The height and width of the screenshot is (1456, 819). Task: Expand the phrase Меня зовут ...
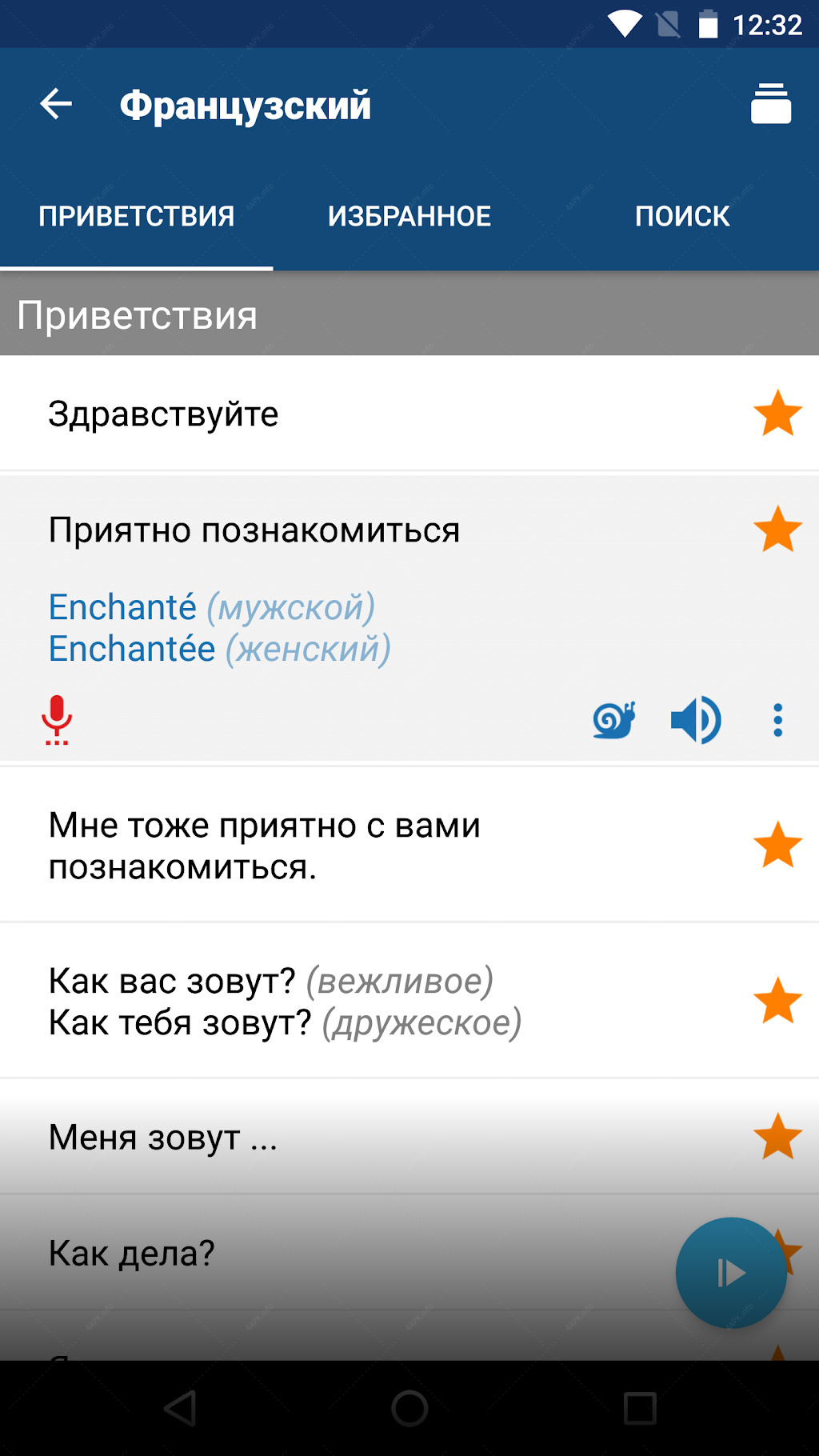(409, 1137)
